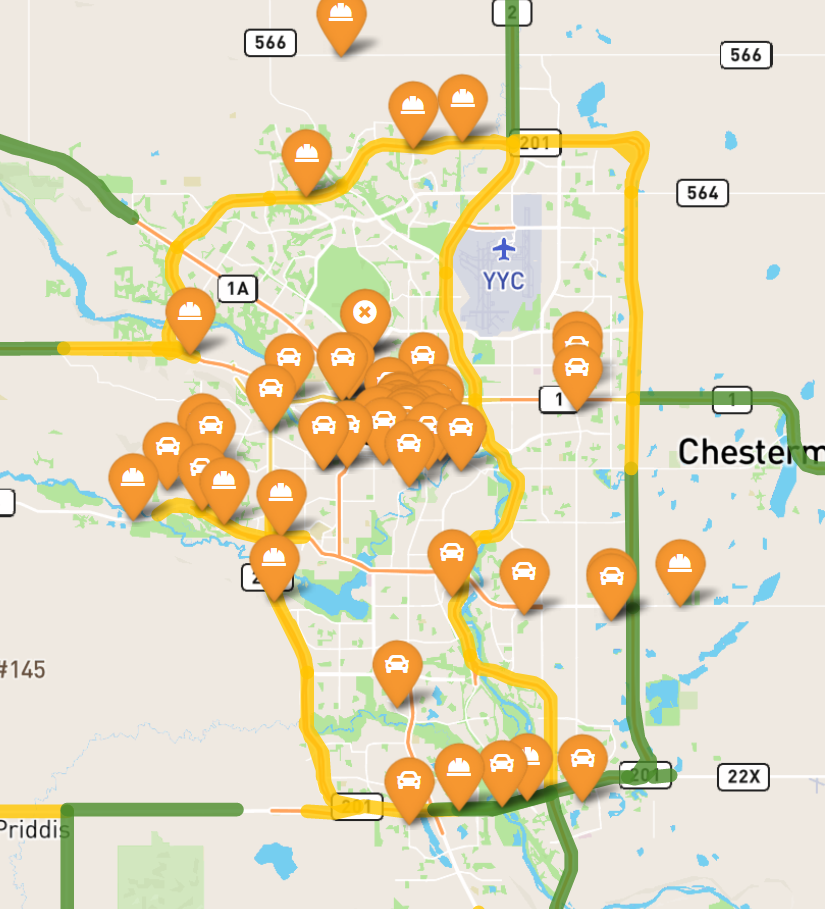
Task: Open the incident marker east of YYC airport
Action: [x=577, y=368]
